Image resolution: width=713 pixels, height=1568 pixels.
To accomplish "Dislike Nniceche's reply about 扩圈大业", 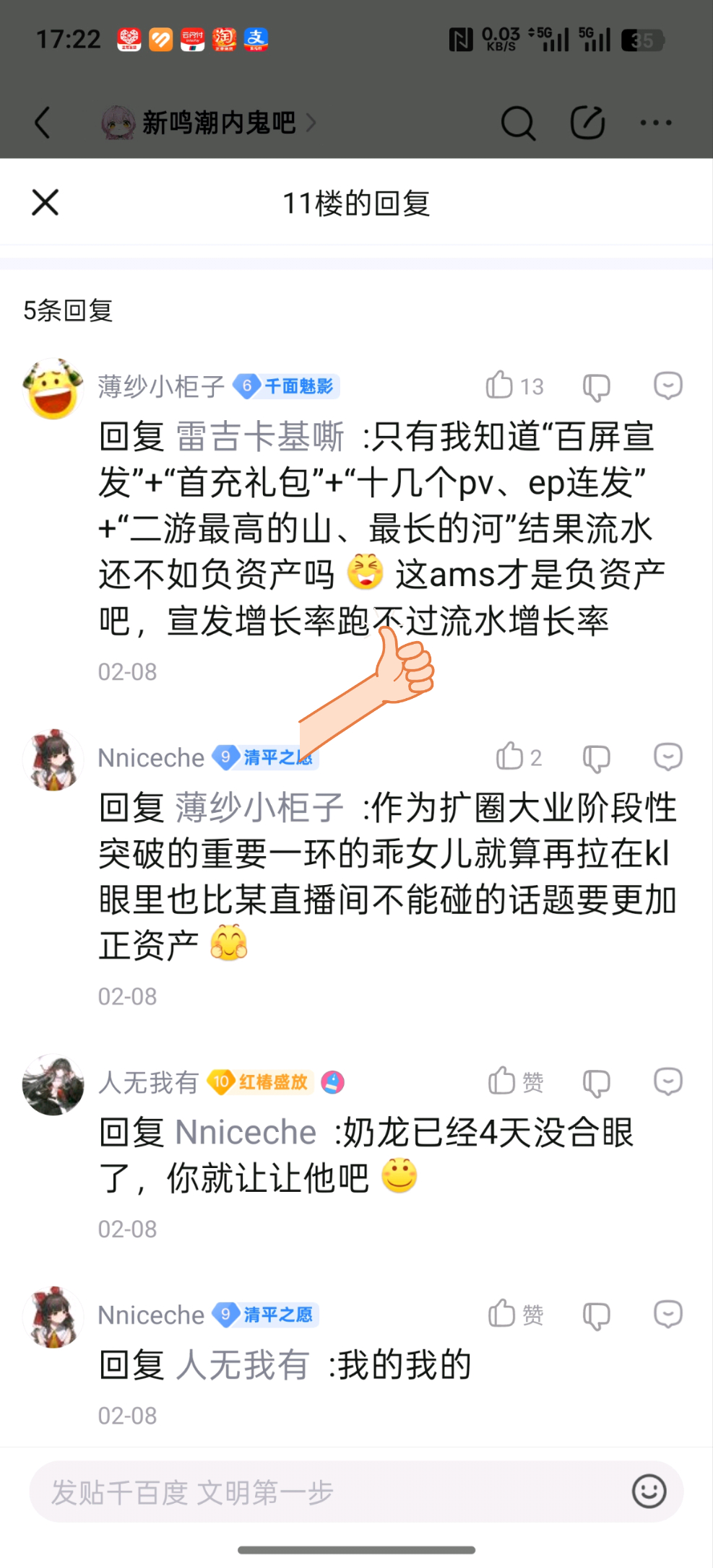I will point(597,758).
